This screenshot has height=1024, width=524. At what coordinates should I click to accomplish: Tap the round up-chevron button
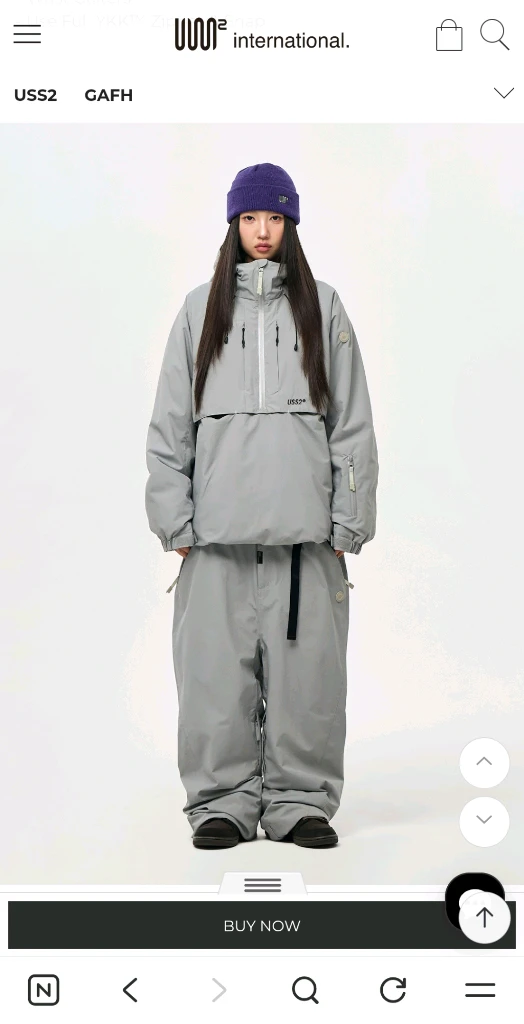coord(484,762)
